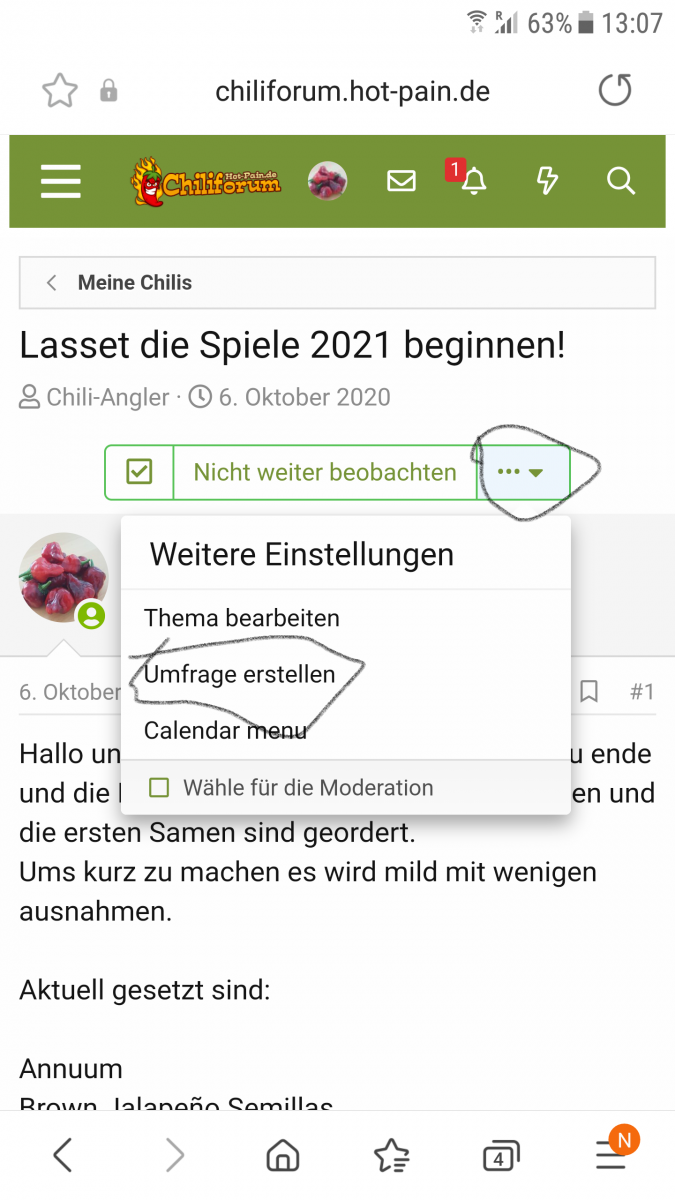Open the lightning bolt what's new icon
The image size is (675, 1200).
547,181
